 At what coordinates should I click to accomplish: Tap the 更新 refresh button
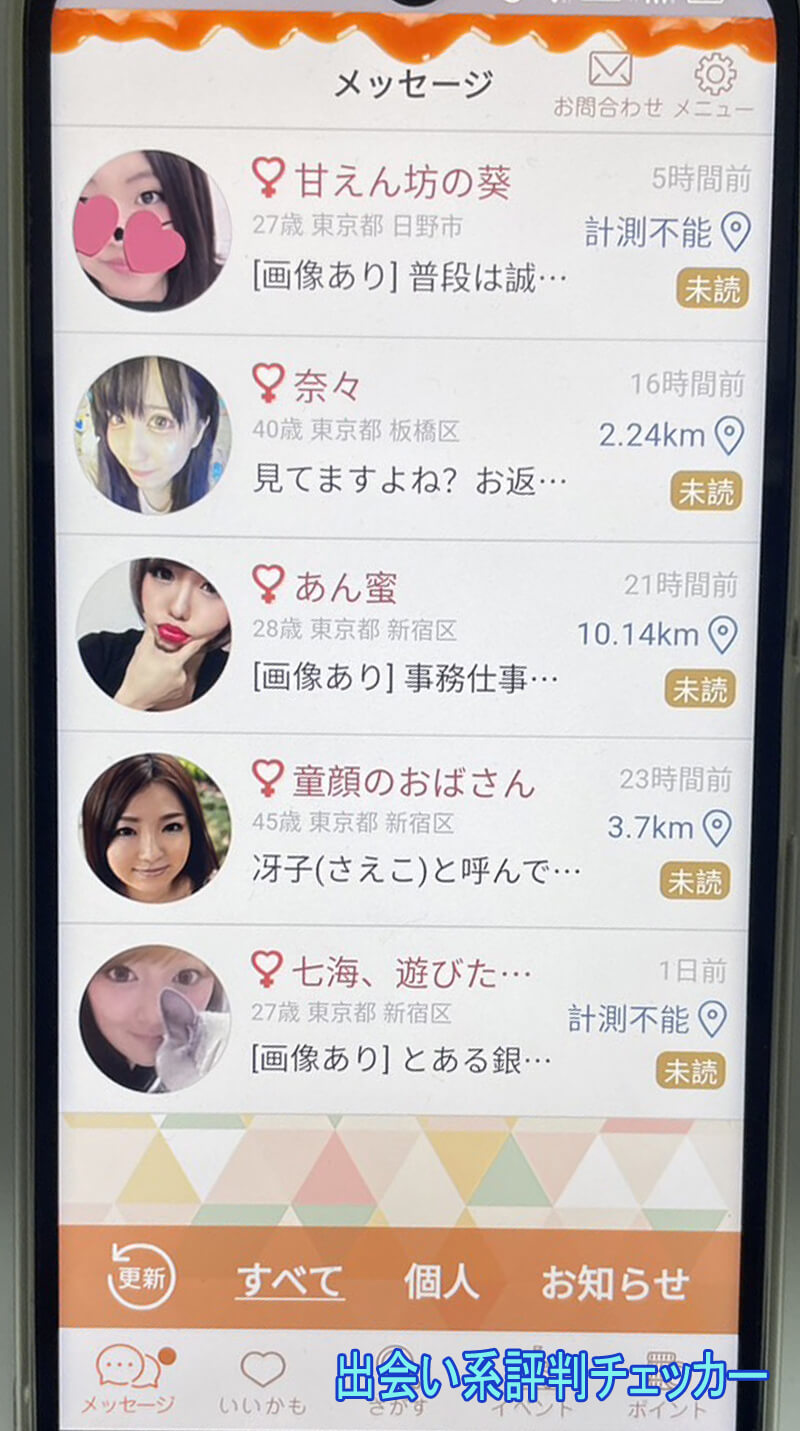coord(141,1279)
